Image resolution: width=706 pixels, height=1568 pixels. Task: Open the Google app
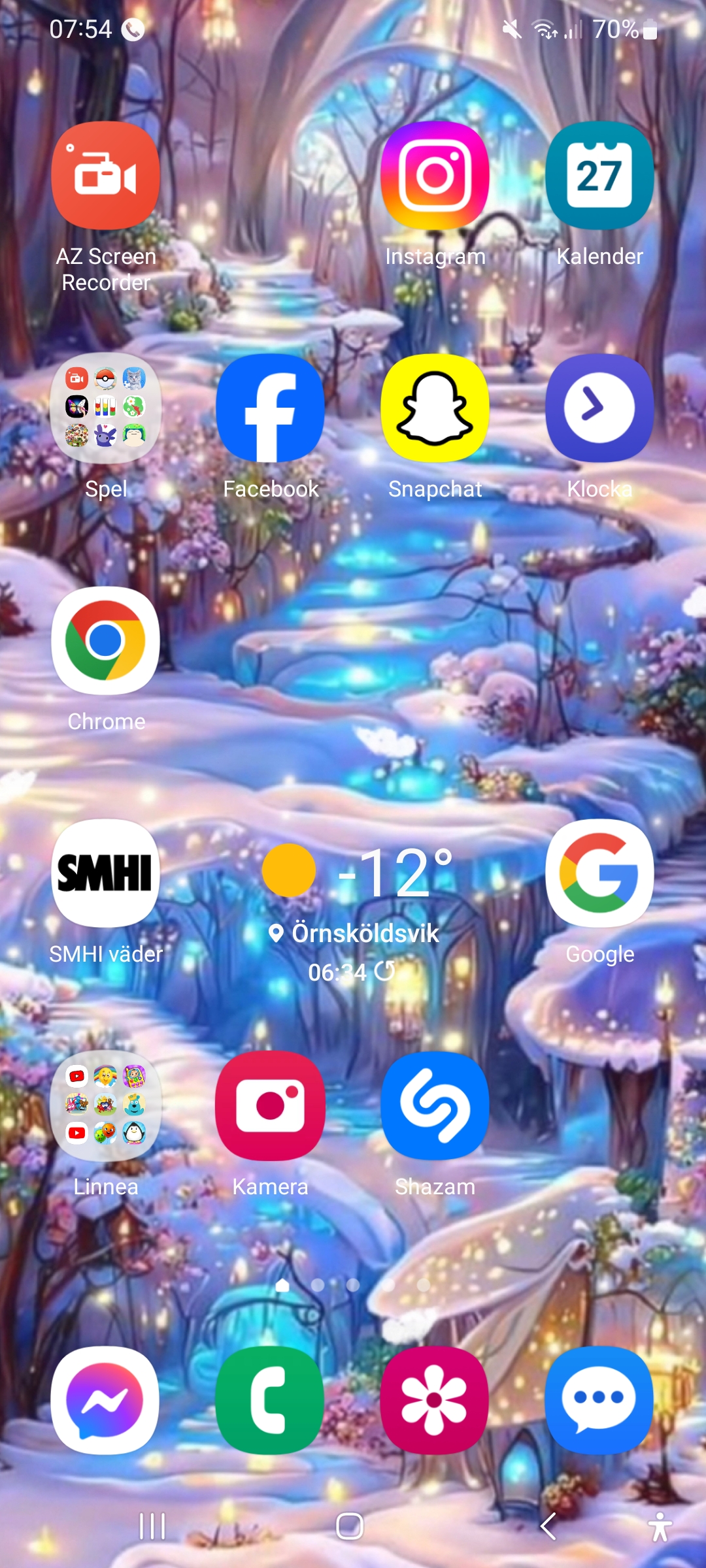[599, 873]
